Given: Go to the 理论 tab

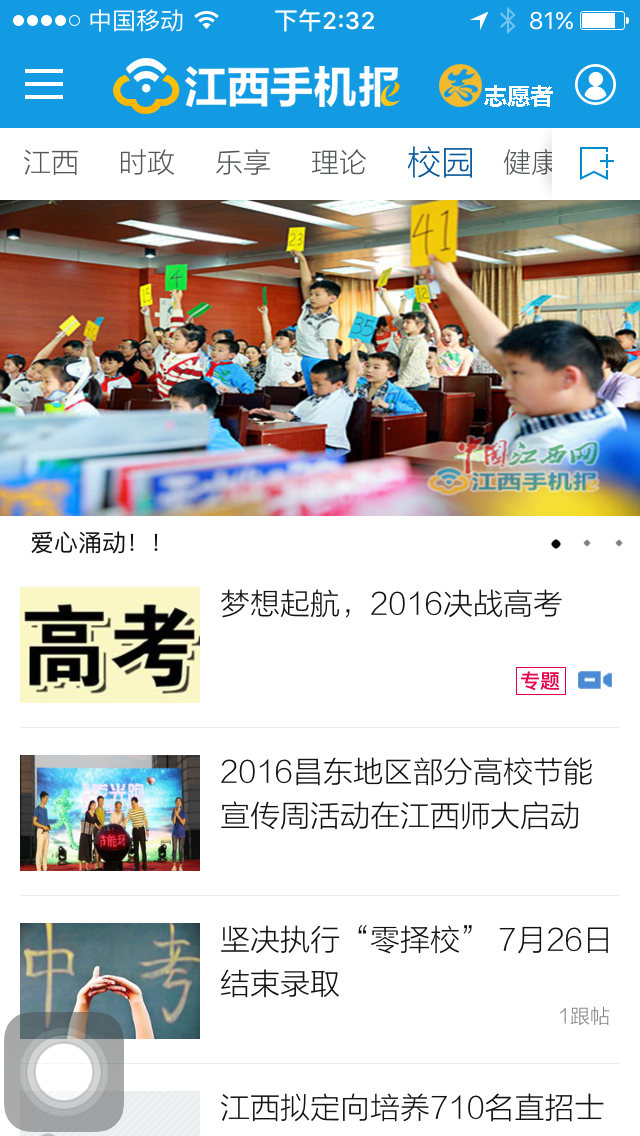Looking at the screenshot, I should 339,163.
